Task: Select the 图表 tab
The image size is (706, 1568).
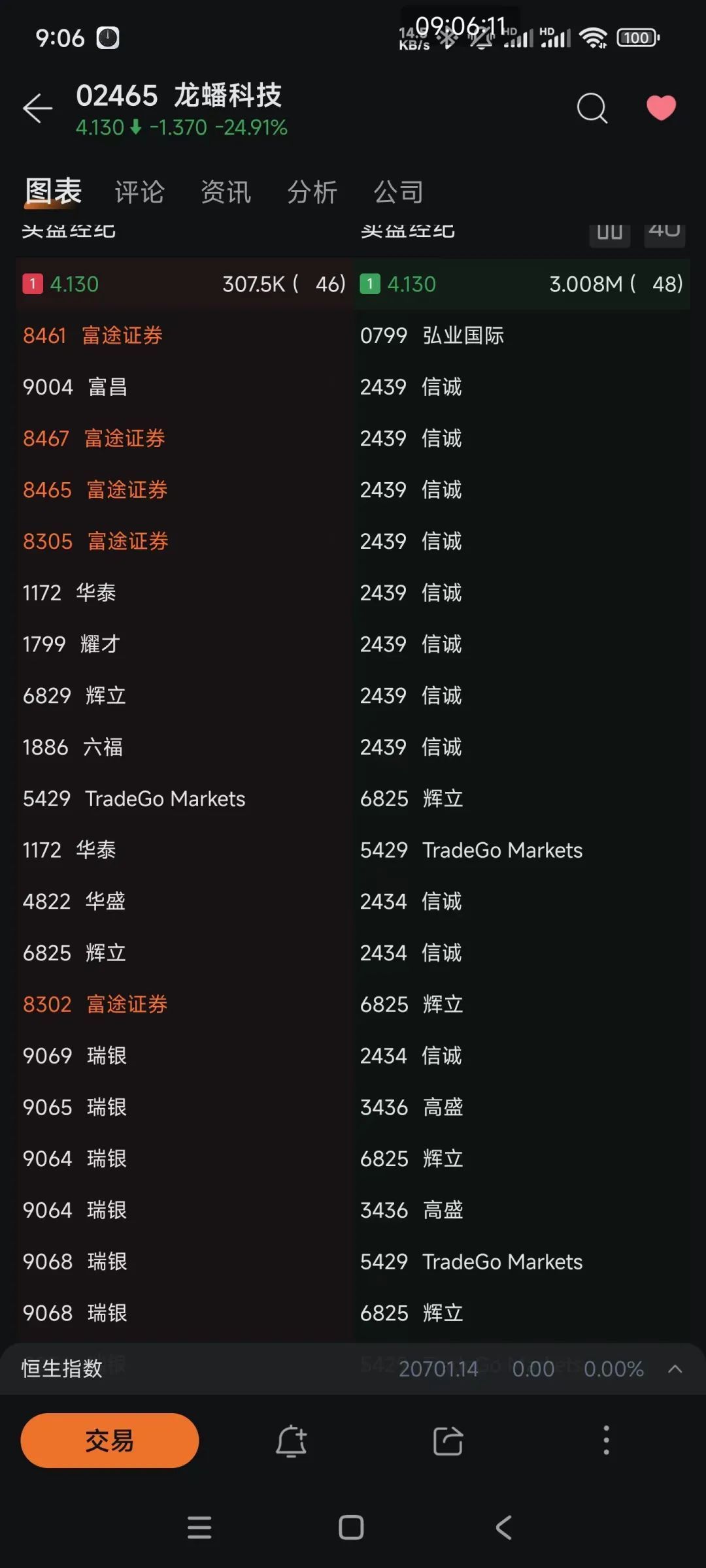Action: coord(53,192)
